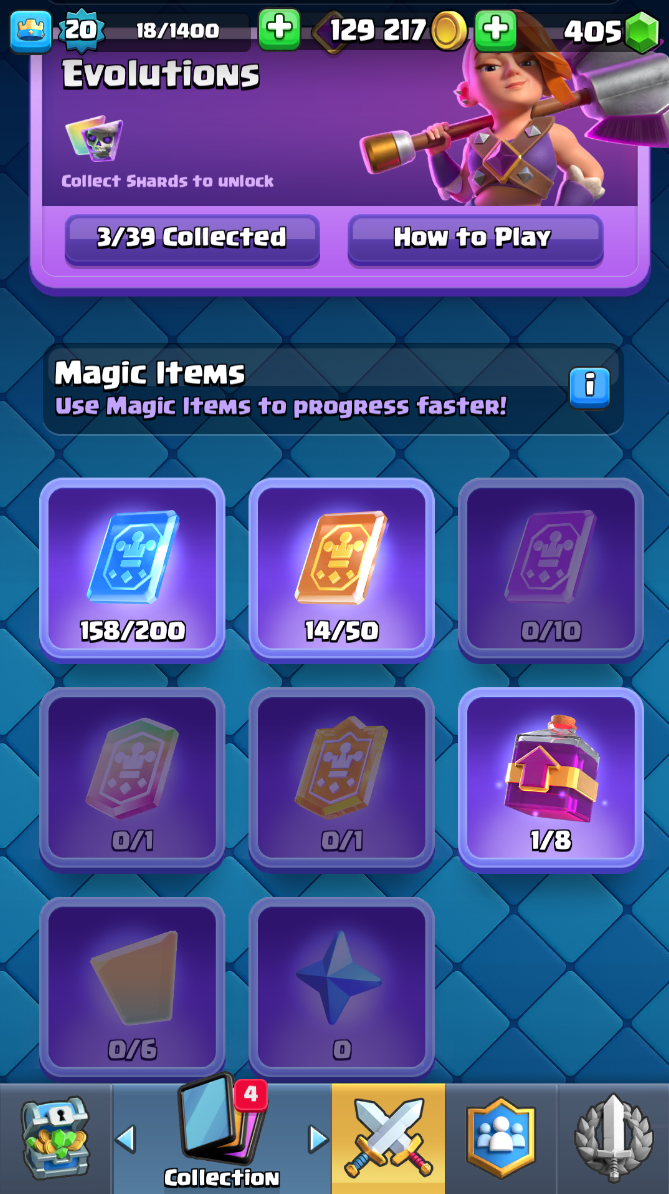Open the magic potion item 1/8
This screenshot has height=1194, width=669.
(551, 778)
